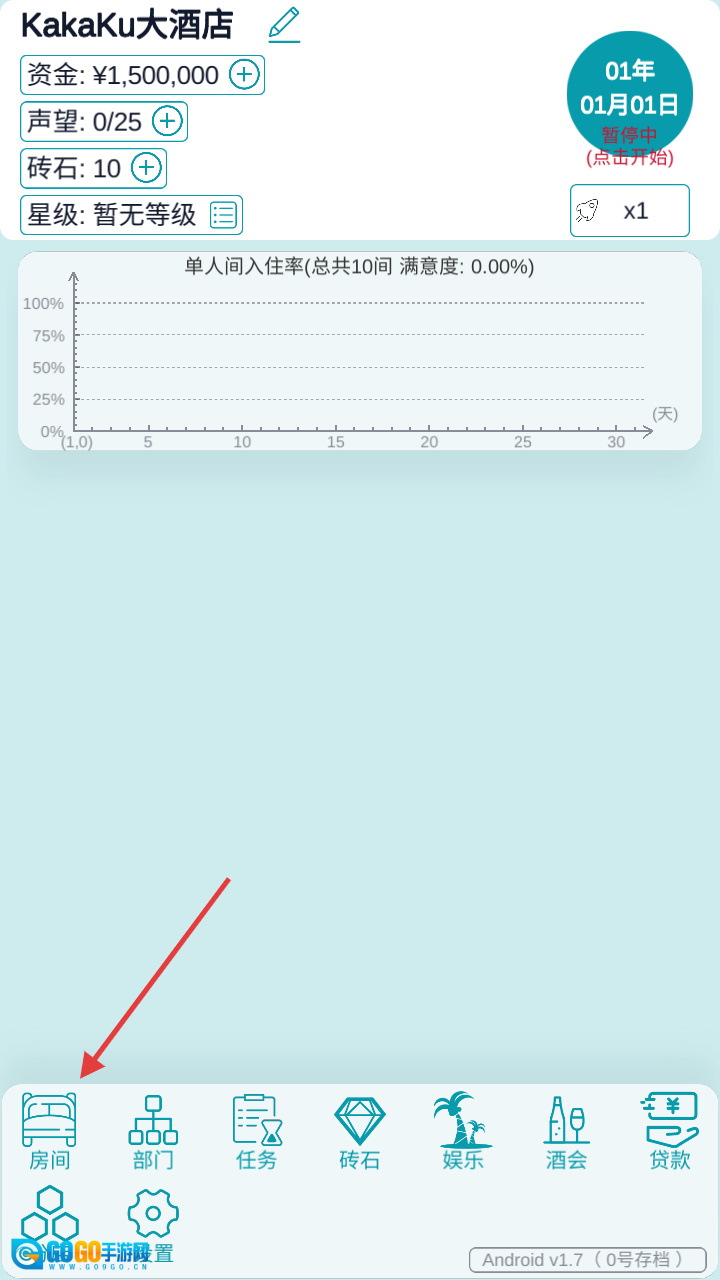This screenshot has height=1280, width=720.
Task: Open the hexagon honeycomb menu
Action: [50, 1217]
